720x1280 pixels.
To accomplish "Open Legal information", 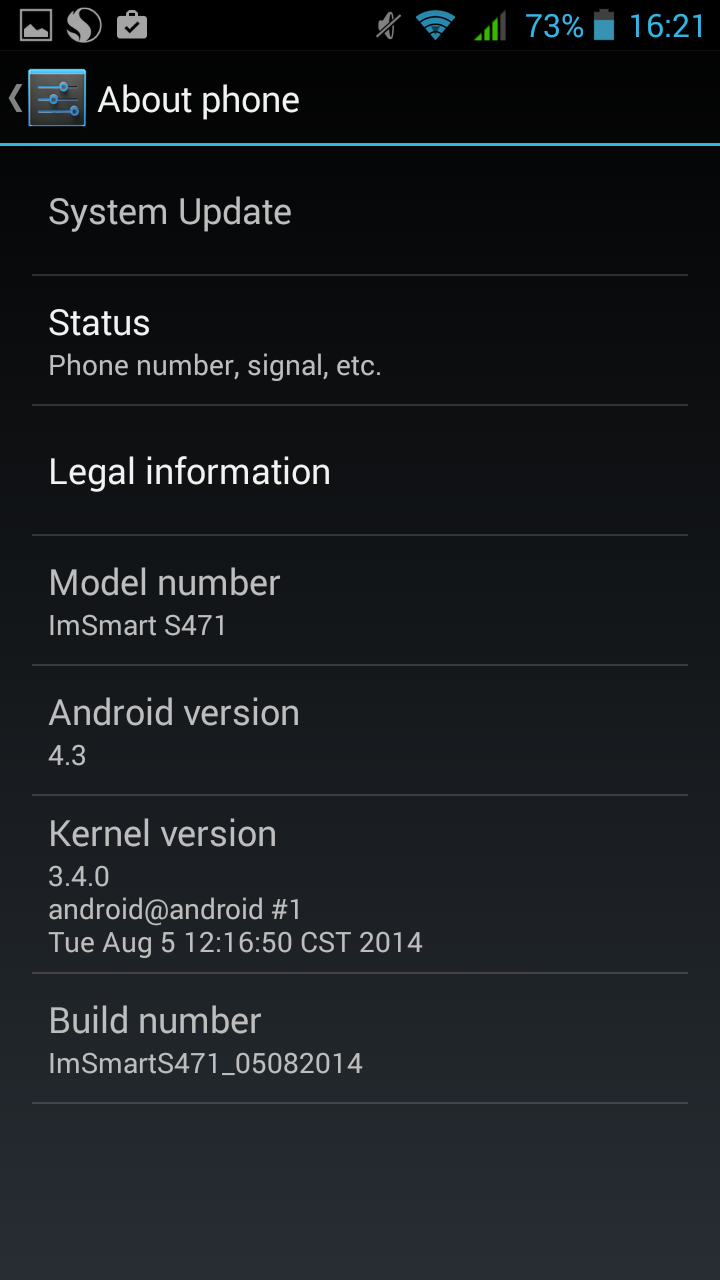I will point(360,470).
